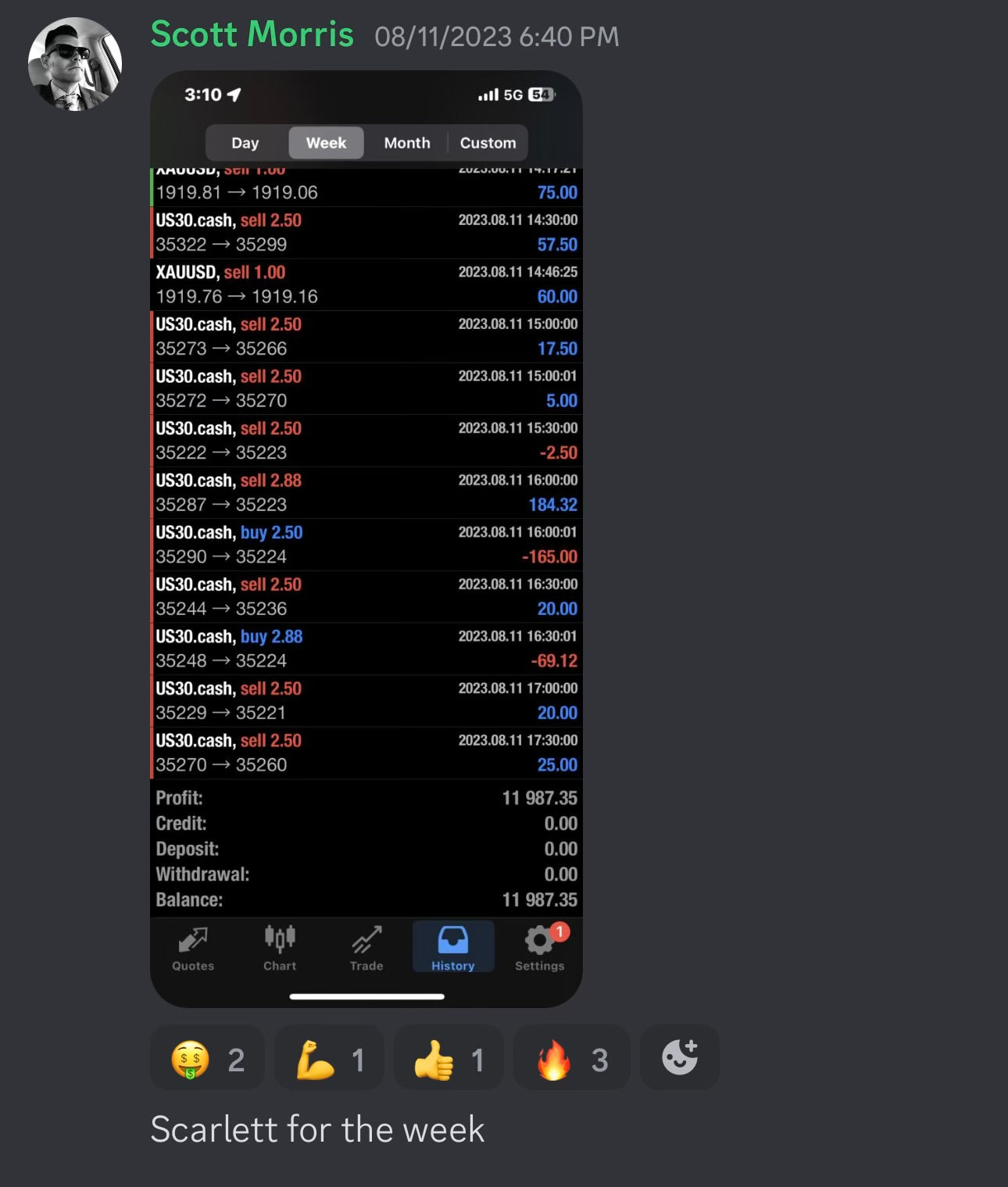This screenshot has width=1008, height=1187.
Task: Join the fire emoji reaction
Action: click(571, 1060)
